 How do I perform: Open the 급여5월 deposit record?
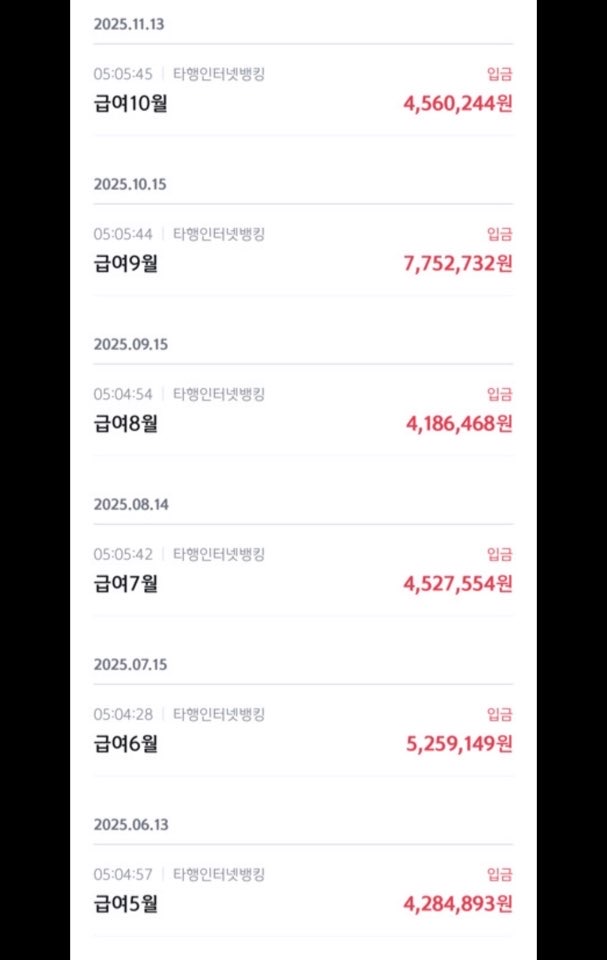302,890
